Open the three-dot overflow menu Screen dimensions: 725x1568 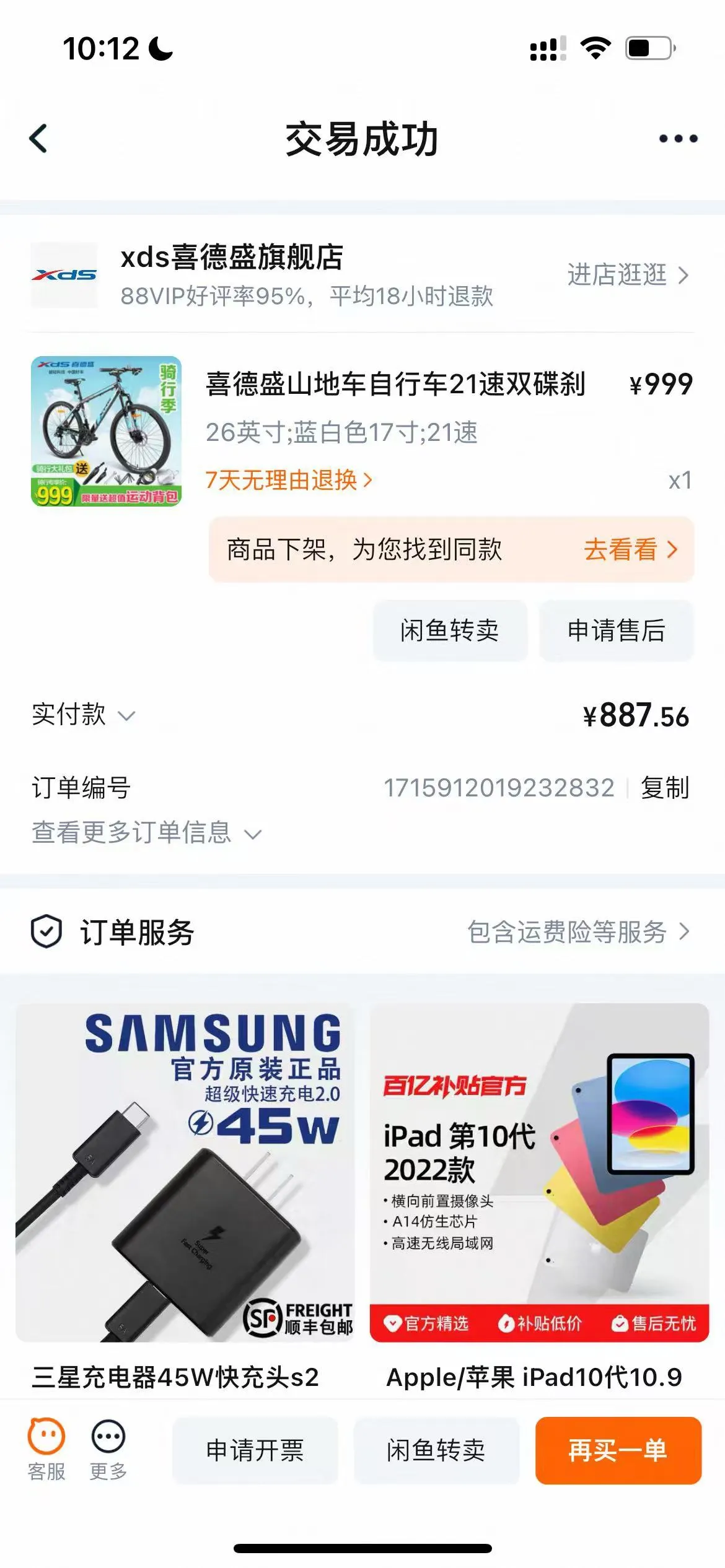coord(678,139)
